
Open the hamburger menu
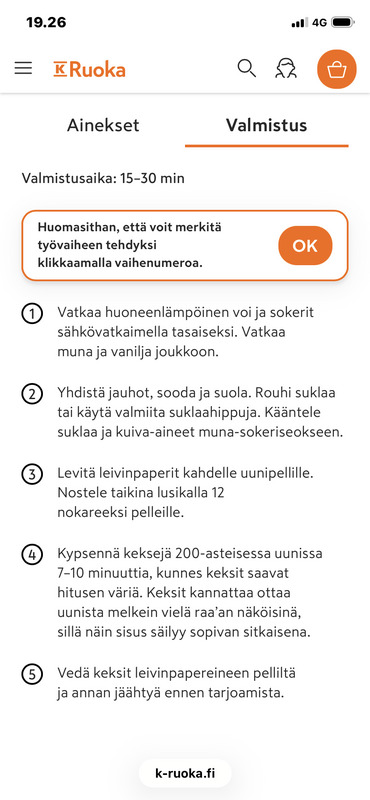click(x=23, y=68)
